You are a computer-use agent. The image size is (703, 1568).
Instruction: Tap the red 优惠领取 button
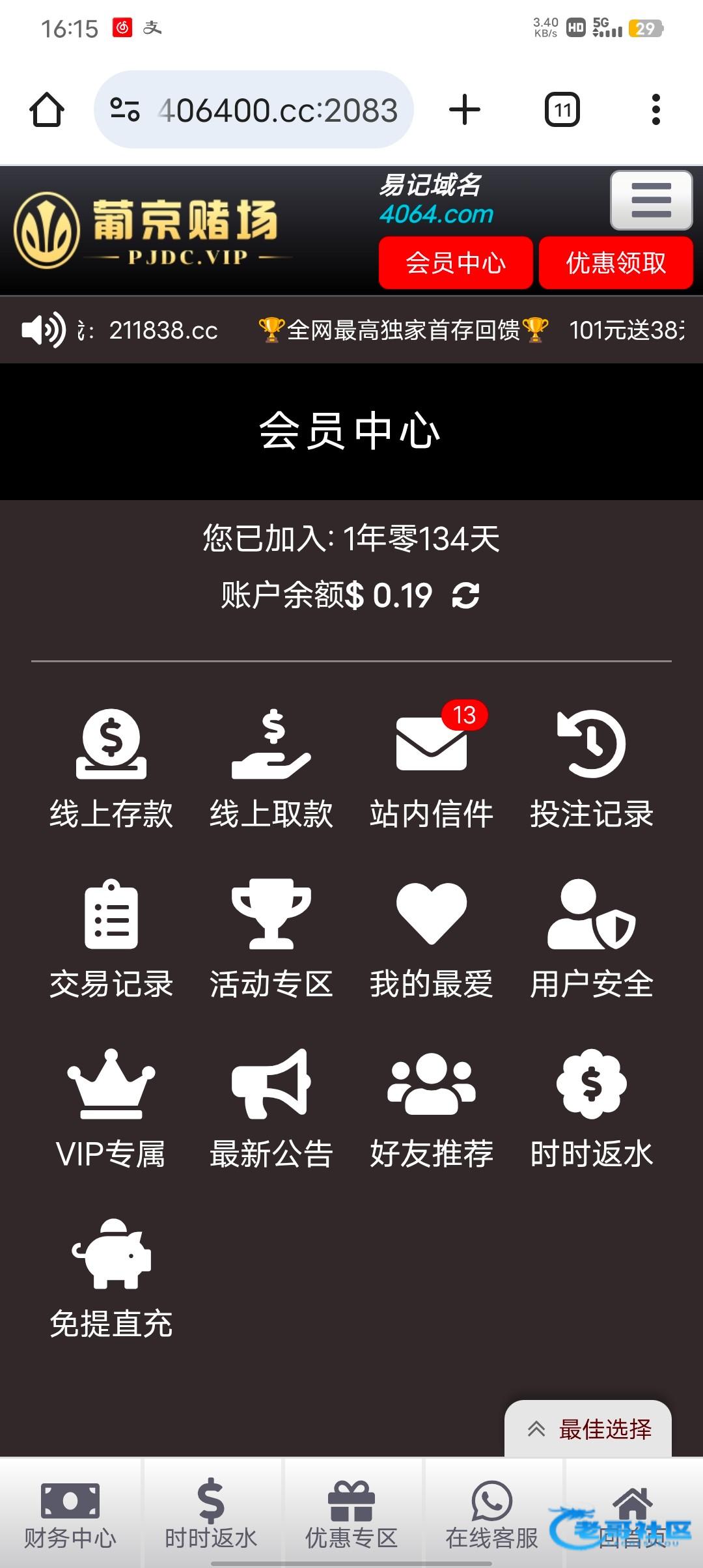coord(616,263)
